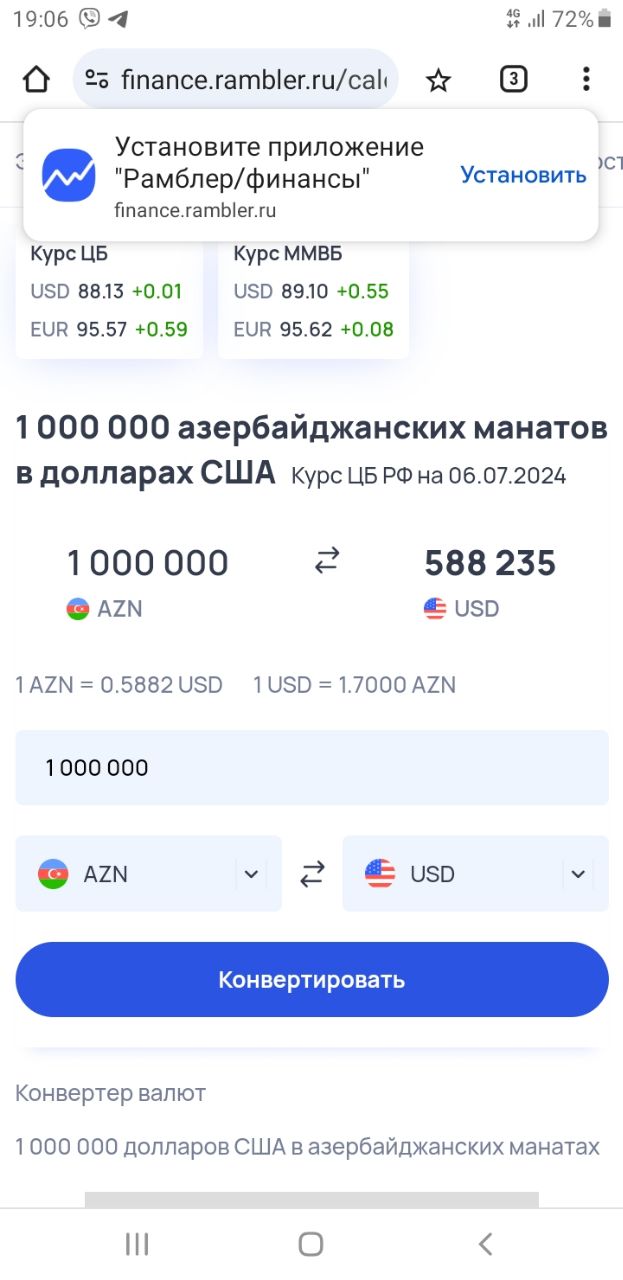Open the Конвертер валют link

pos(110,1093)
